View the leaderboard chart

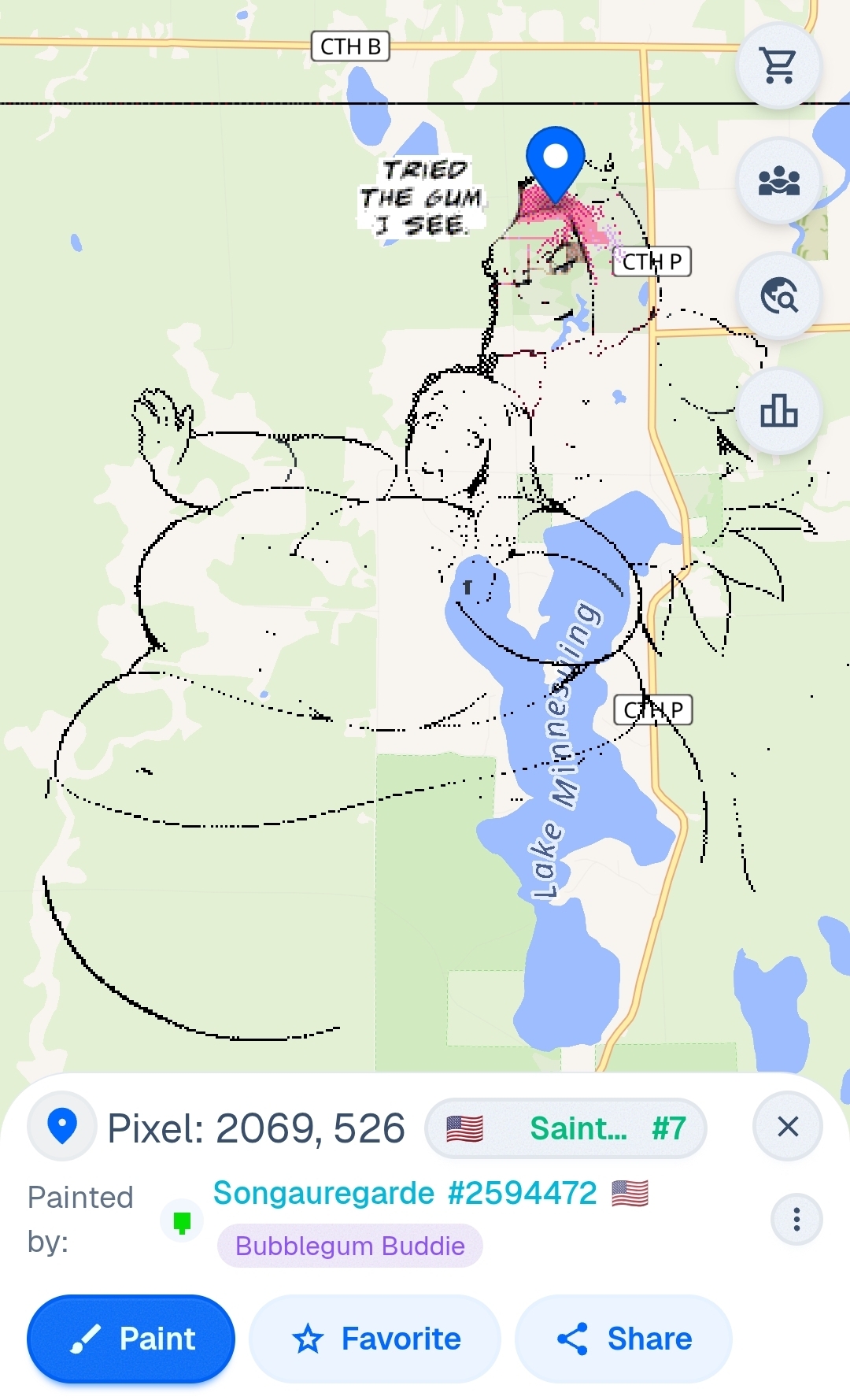point(778,411)
